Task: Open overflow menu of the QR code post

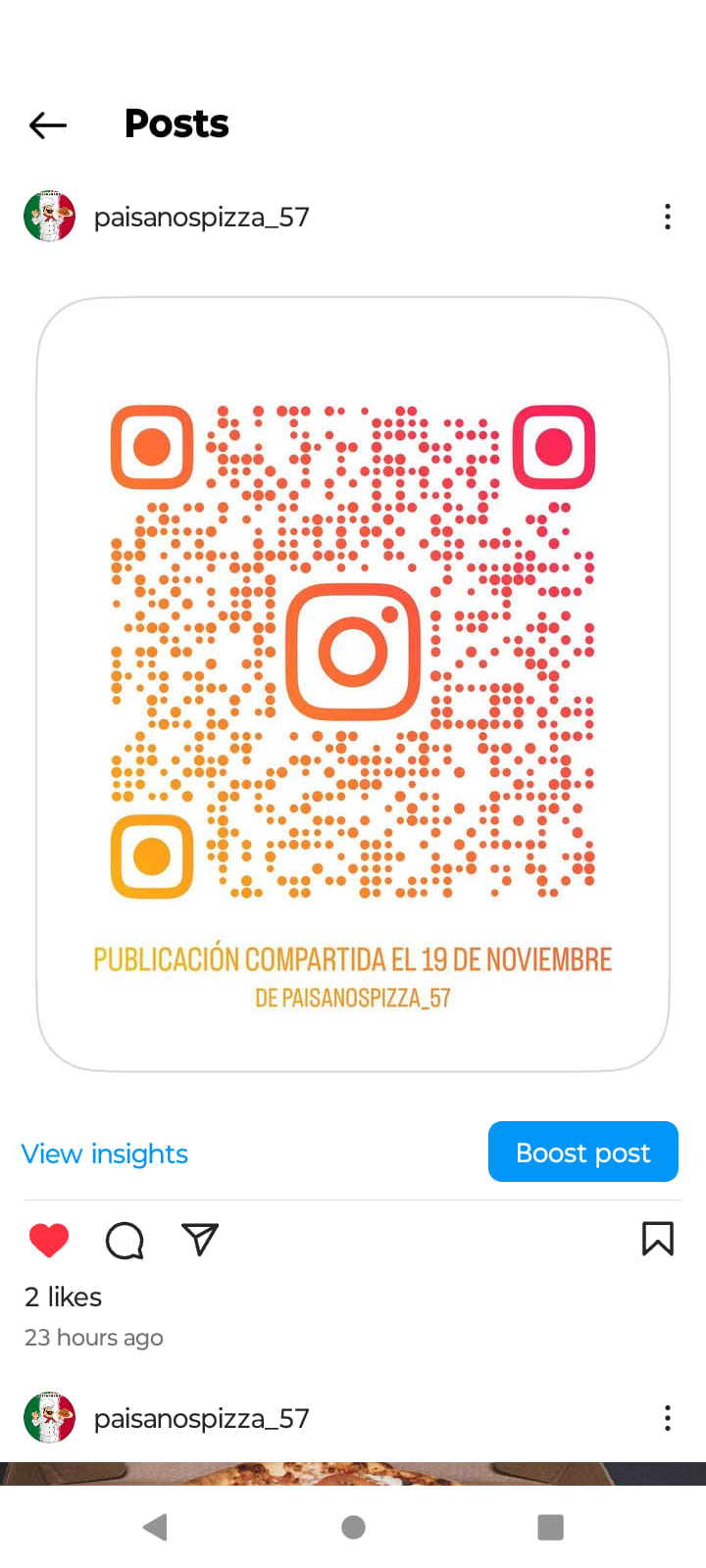Action: click(668, 217)
